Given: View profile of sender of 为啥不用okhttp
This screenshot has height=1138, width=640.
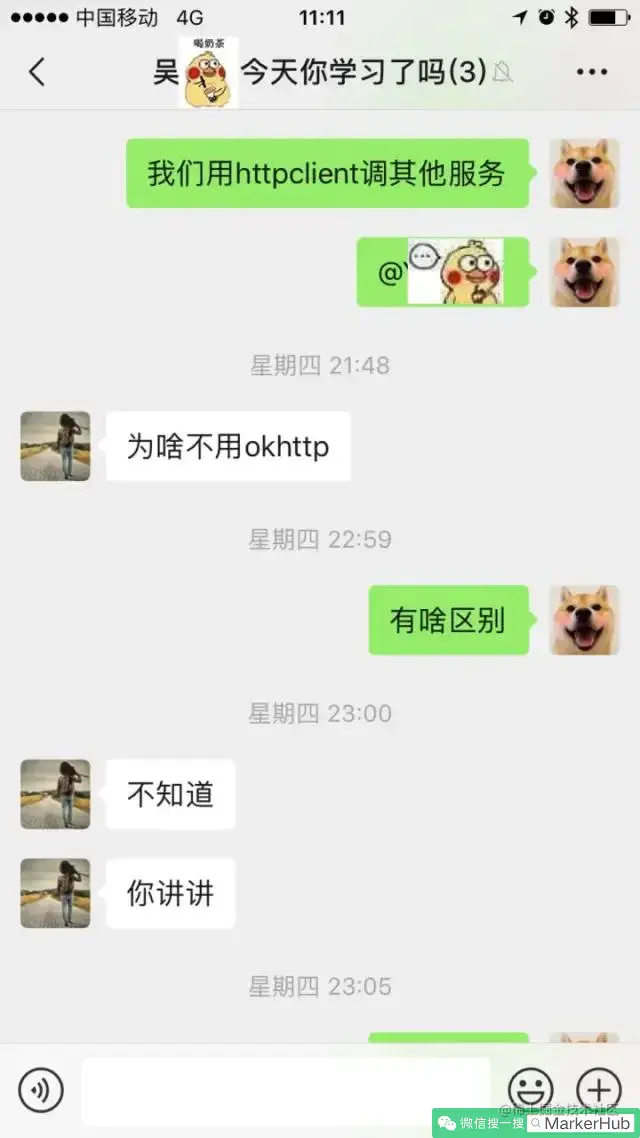Looking at the screenshot, I should pos(55,446).
